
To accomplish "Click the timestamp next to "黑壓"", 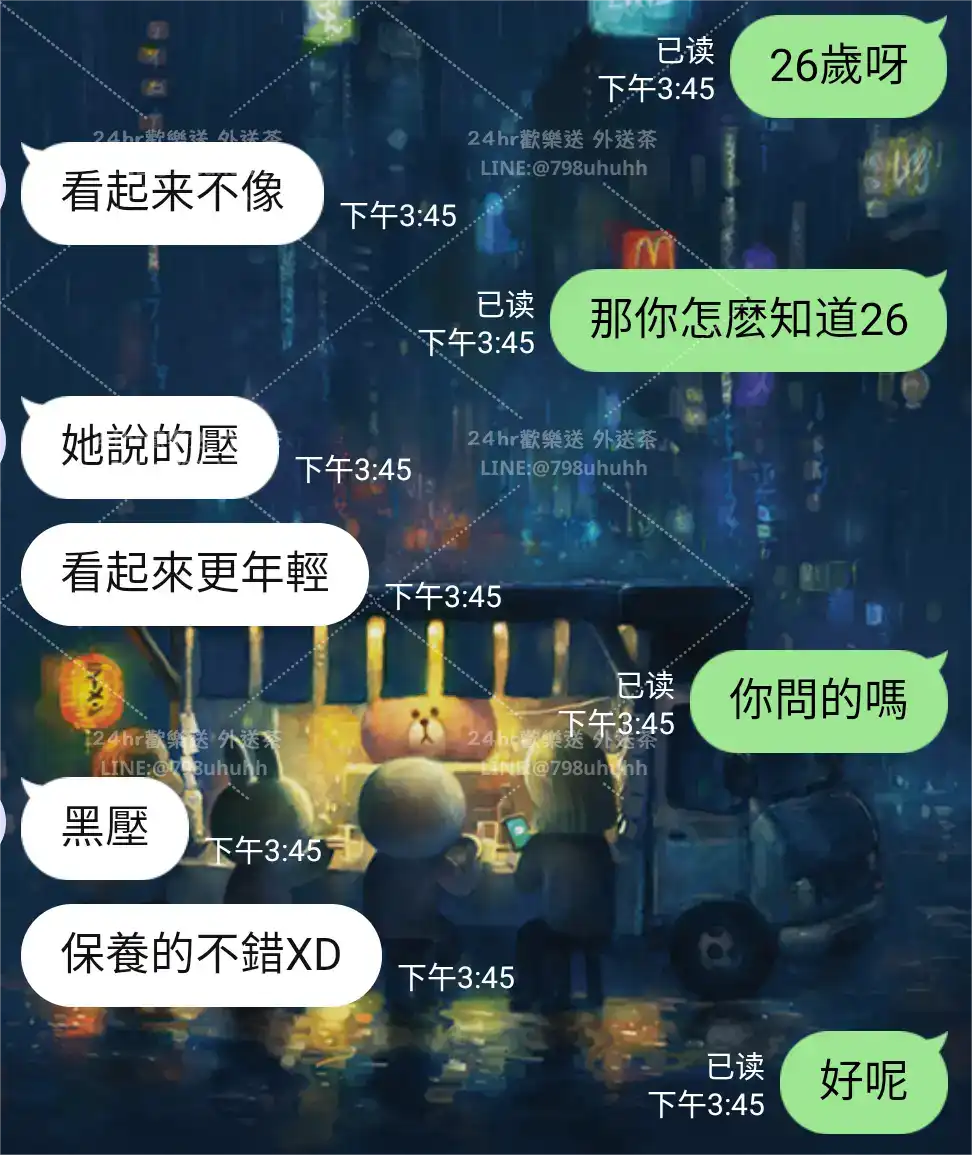I will coord(265,852).
